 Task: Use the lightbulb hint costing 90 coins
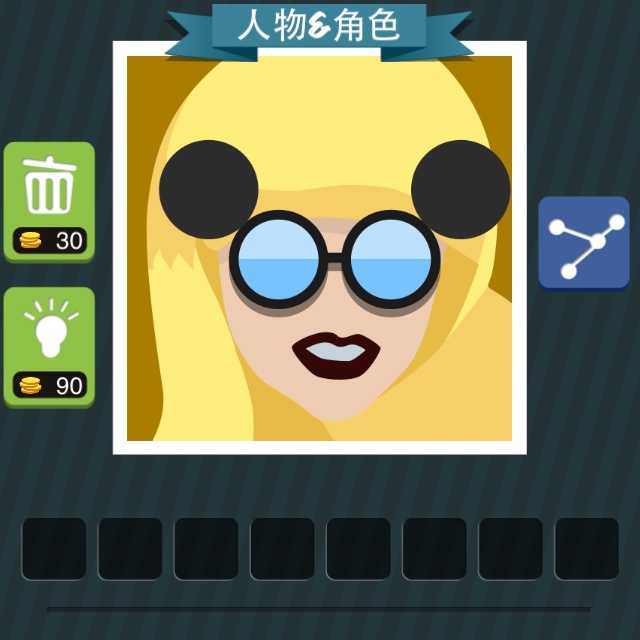coord(49,346)
